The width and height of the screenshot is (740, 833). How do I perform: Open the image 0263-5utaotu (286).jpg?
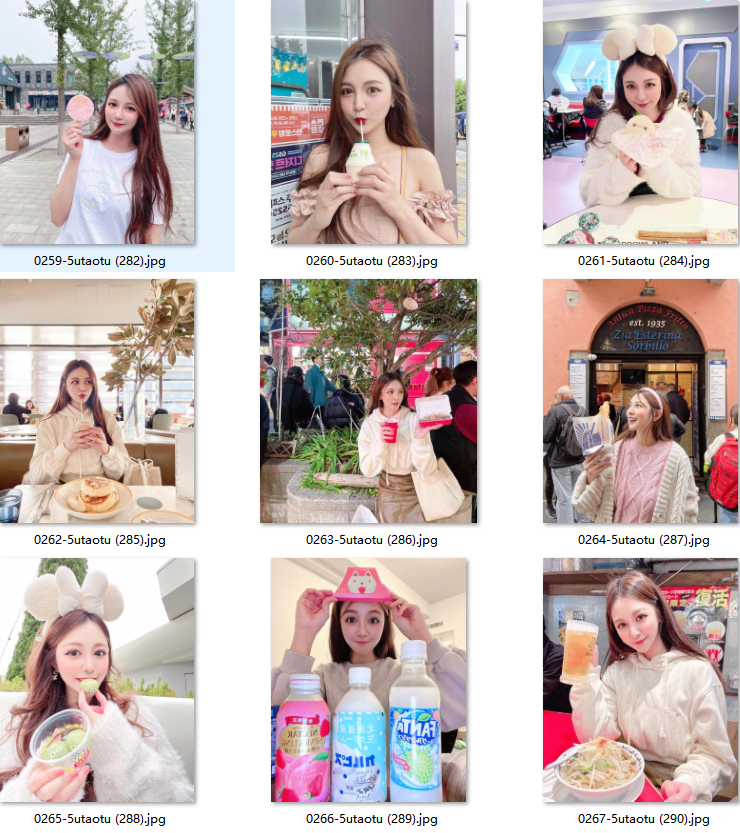(369, 401)
